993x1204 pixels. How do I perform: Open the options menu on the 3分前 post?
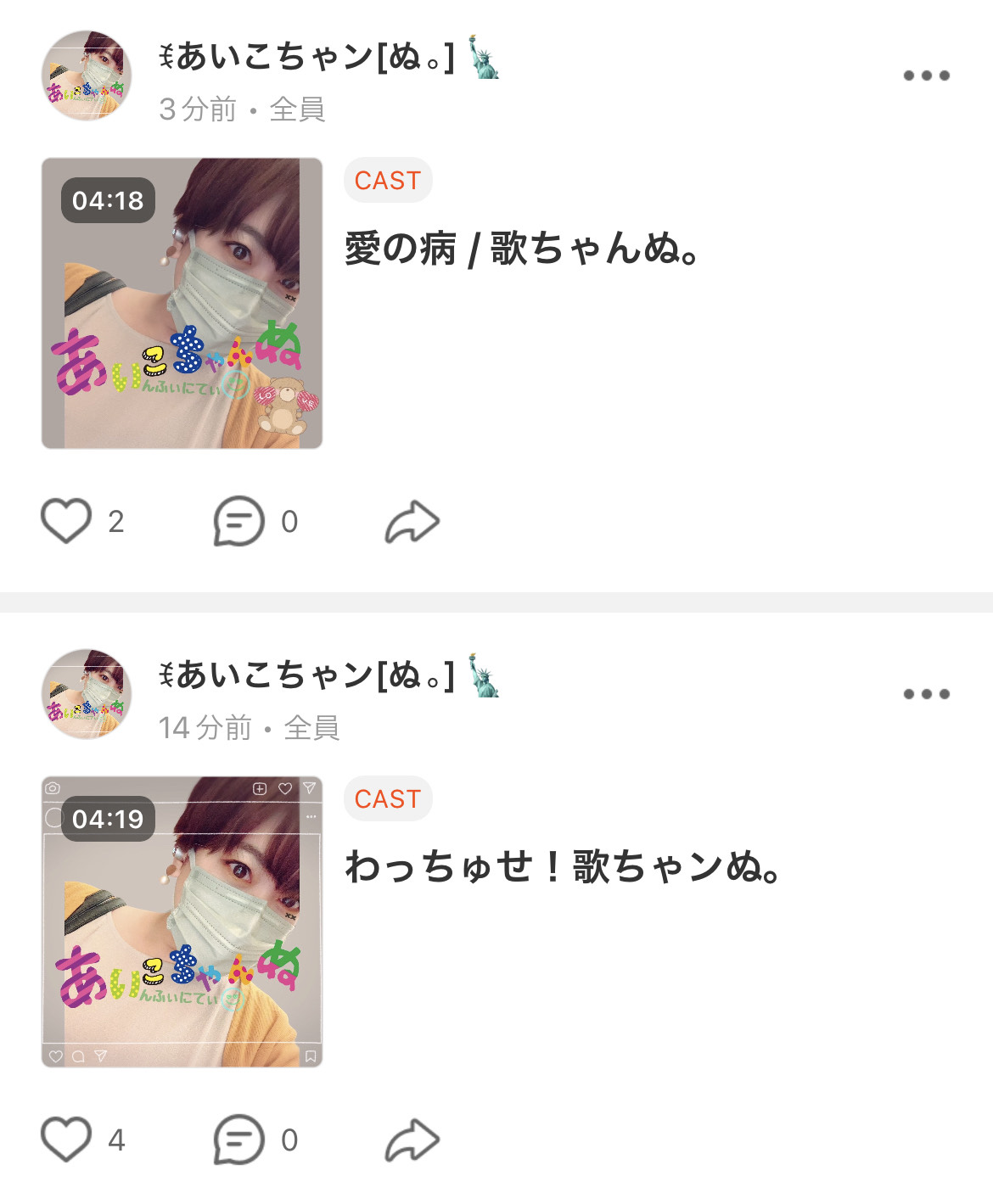926,75
